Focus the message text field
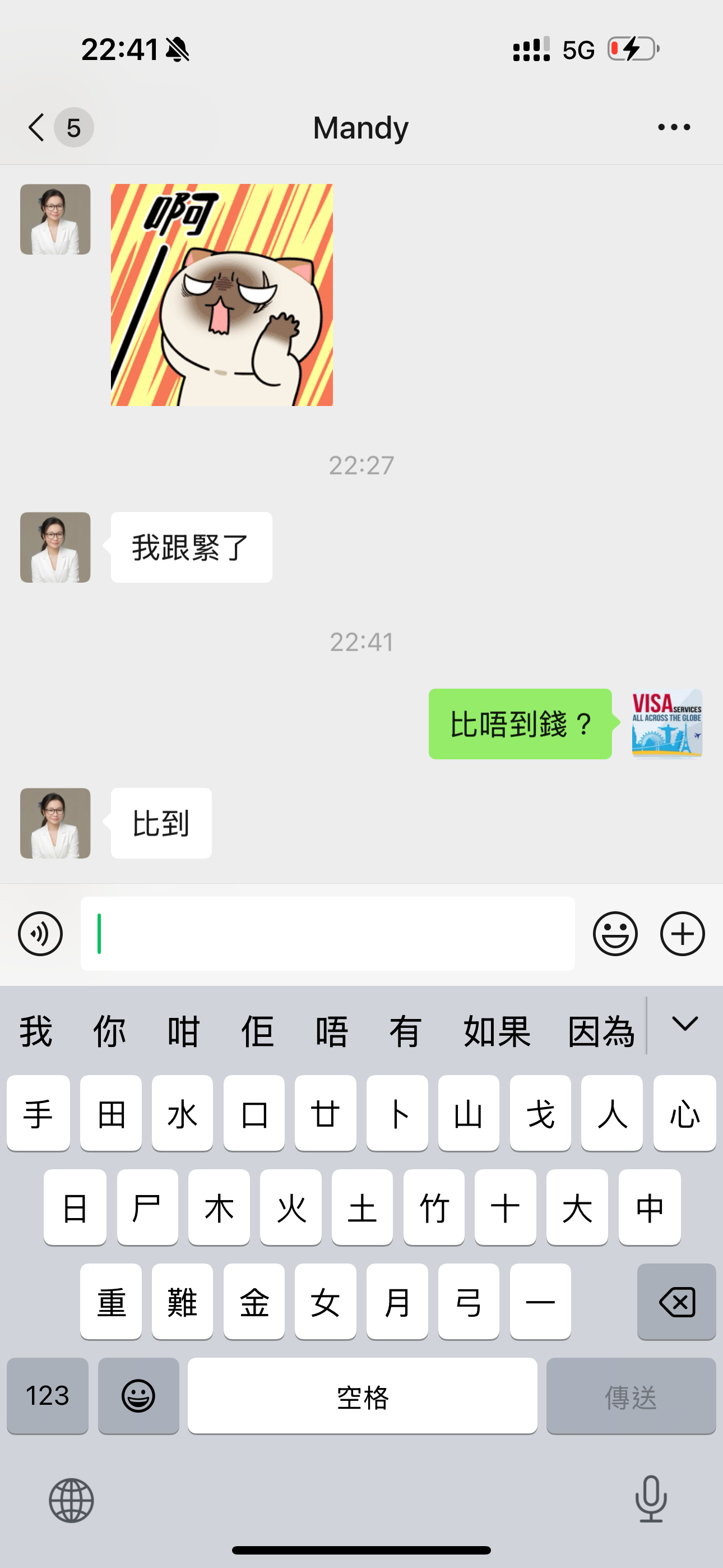This screenshot has width=723, height=1568. click(327, 933)
